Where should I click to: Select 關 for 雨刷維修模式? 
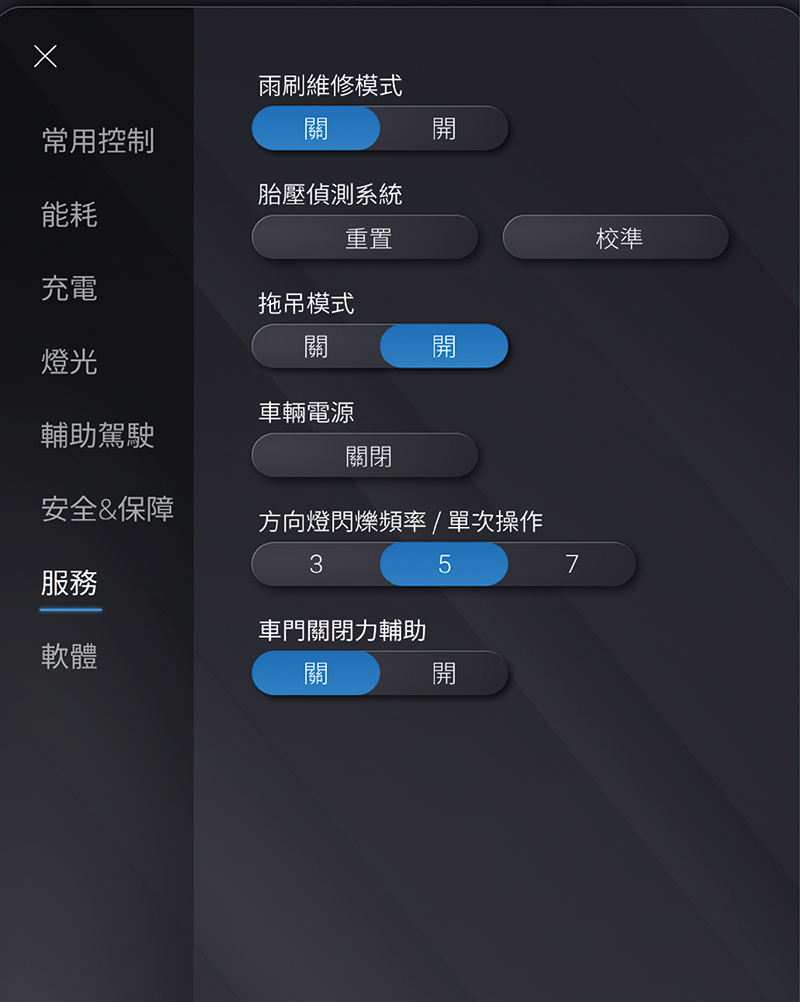point(316,128)
